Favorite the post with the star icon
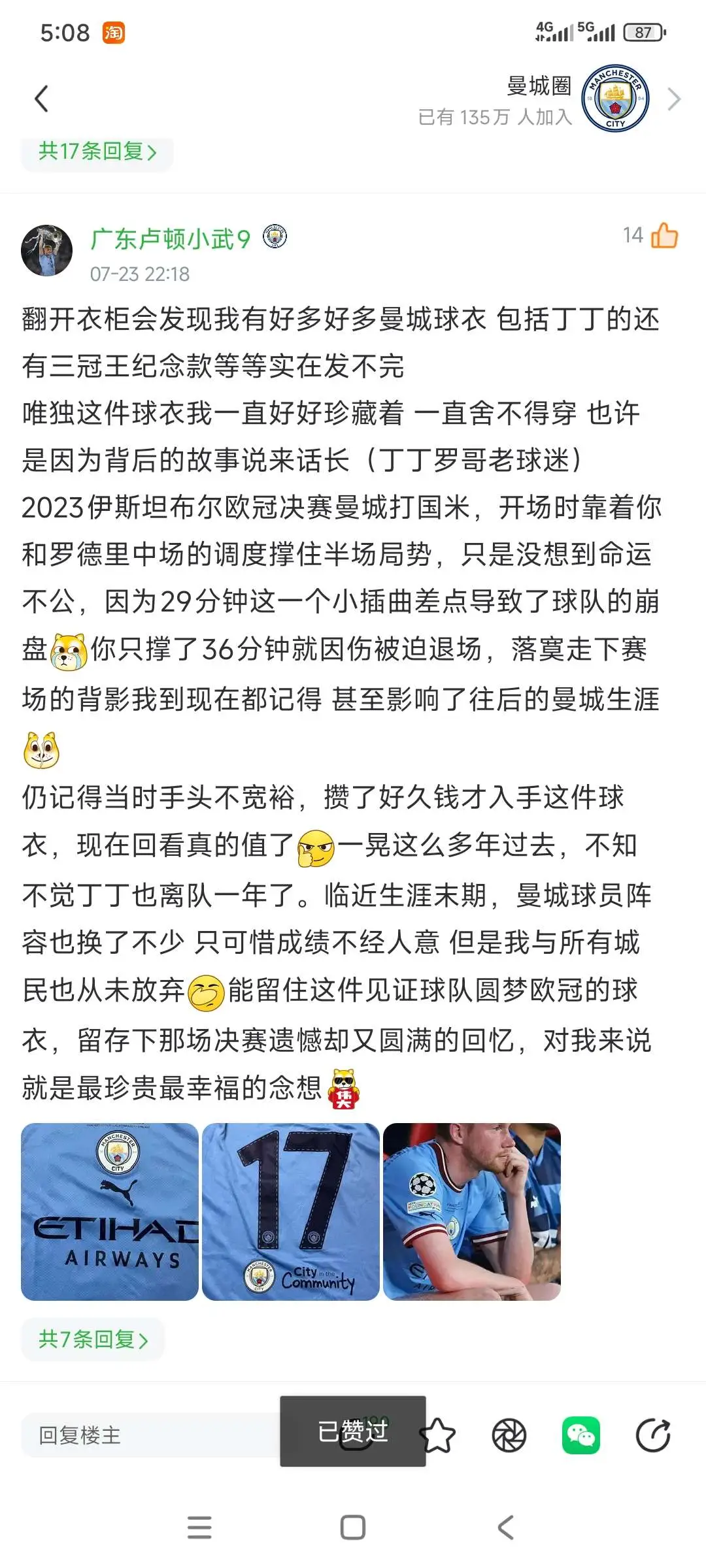Screen dimensions: 706x1568 click(x=437, y=1436)
